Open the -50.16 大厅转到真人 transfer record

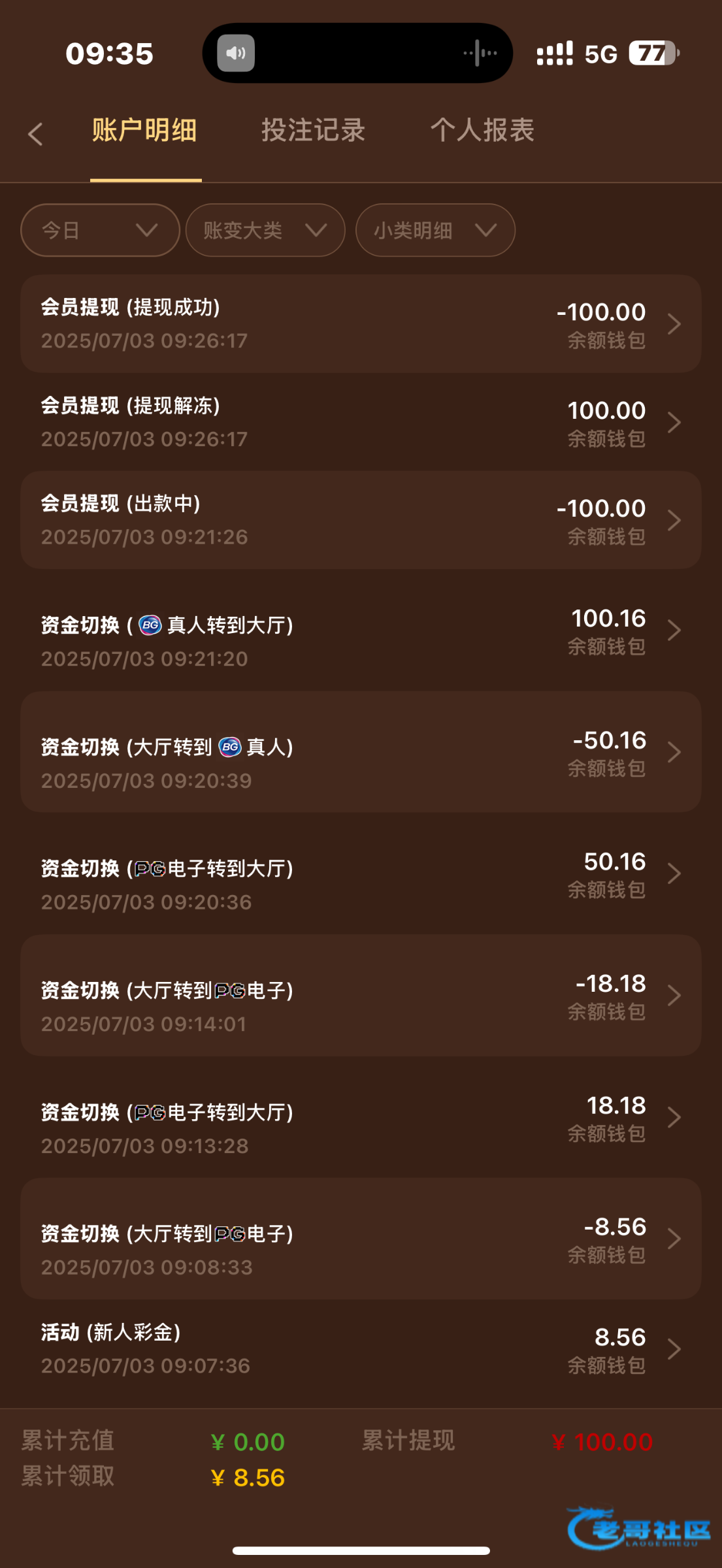coord(361,752)
